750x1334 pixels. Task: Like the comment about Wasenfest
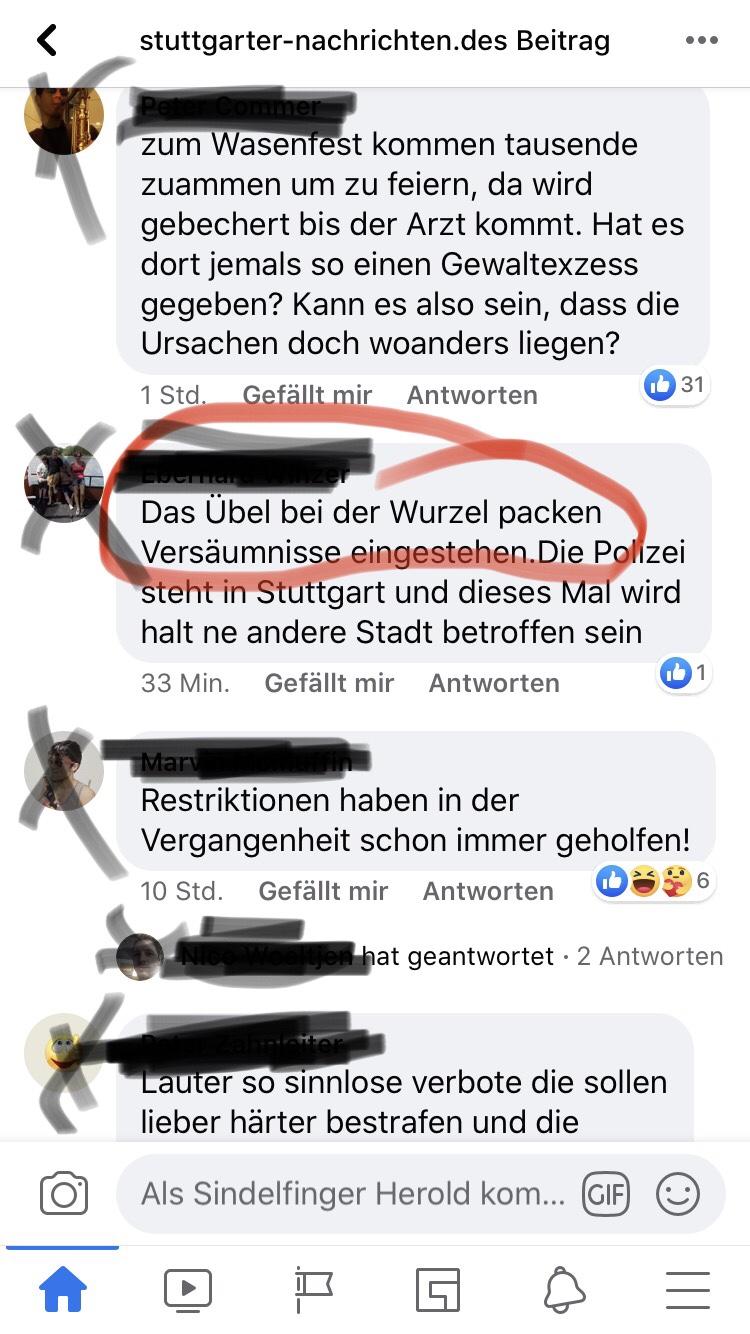(x=307, y=395)
